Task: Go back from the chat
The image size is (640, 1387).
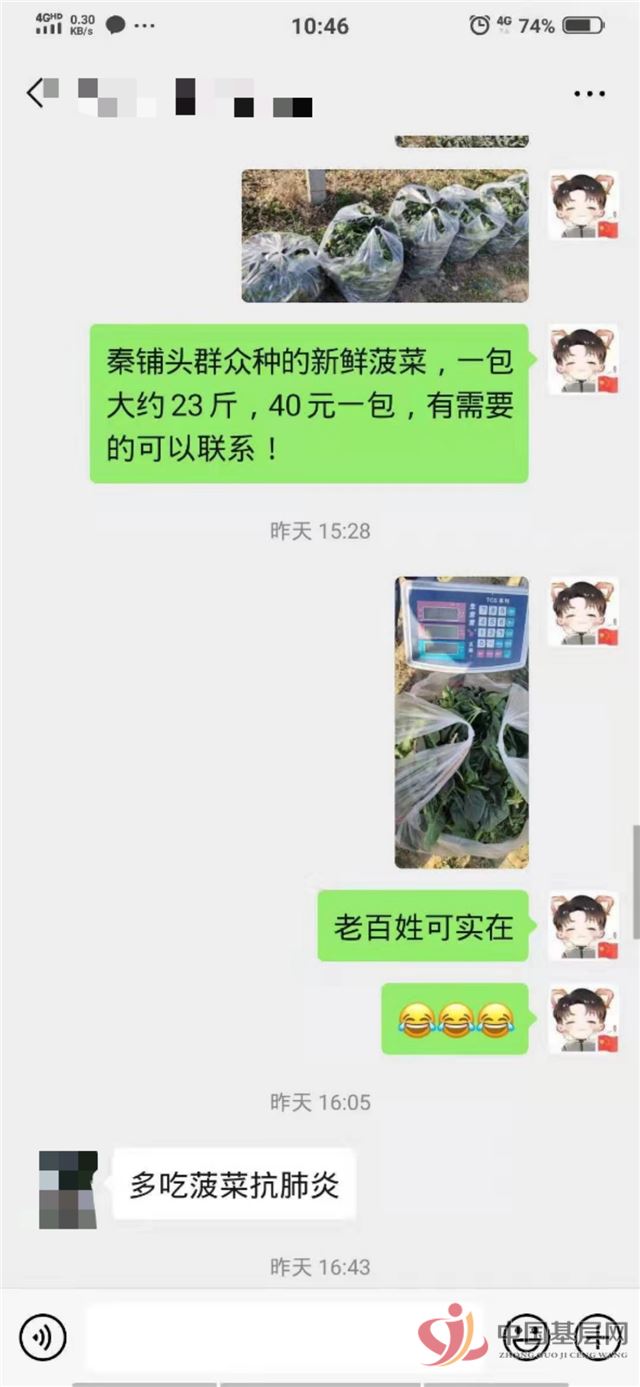Action: pos(36,93)
